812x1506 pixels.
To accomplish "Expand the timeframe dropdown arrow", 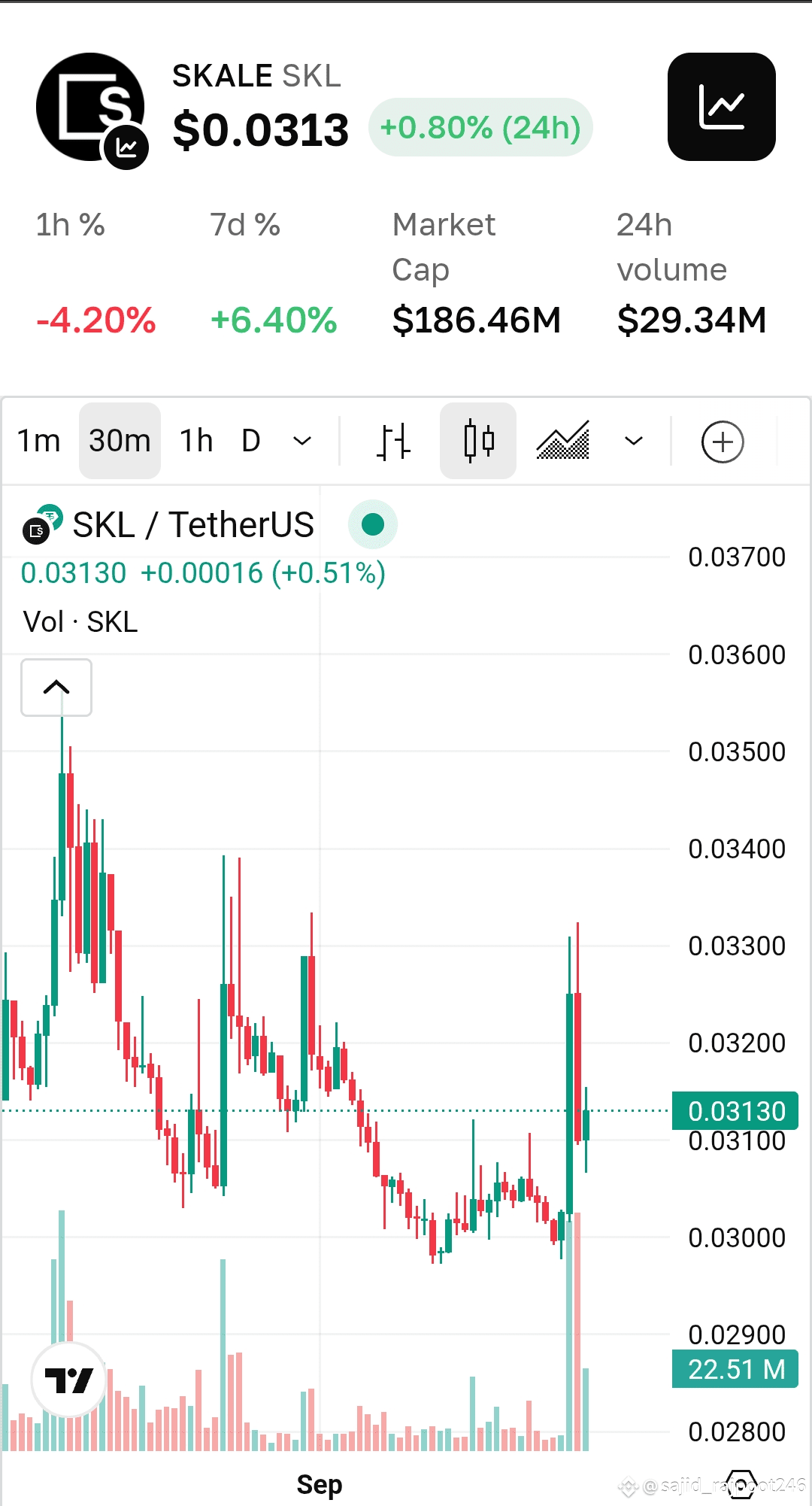I will pos(302,441).
